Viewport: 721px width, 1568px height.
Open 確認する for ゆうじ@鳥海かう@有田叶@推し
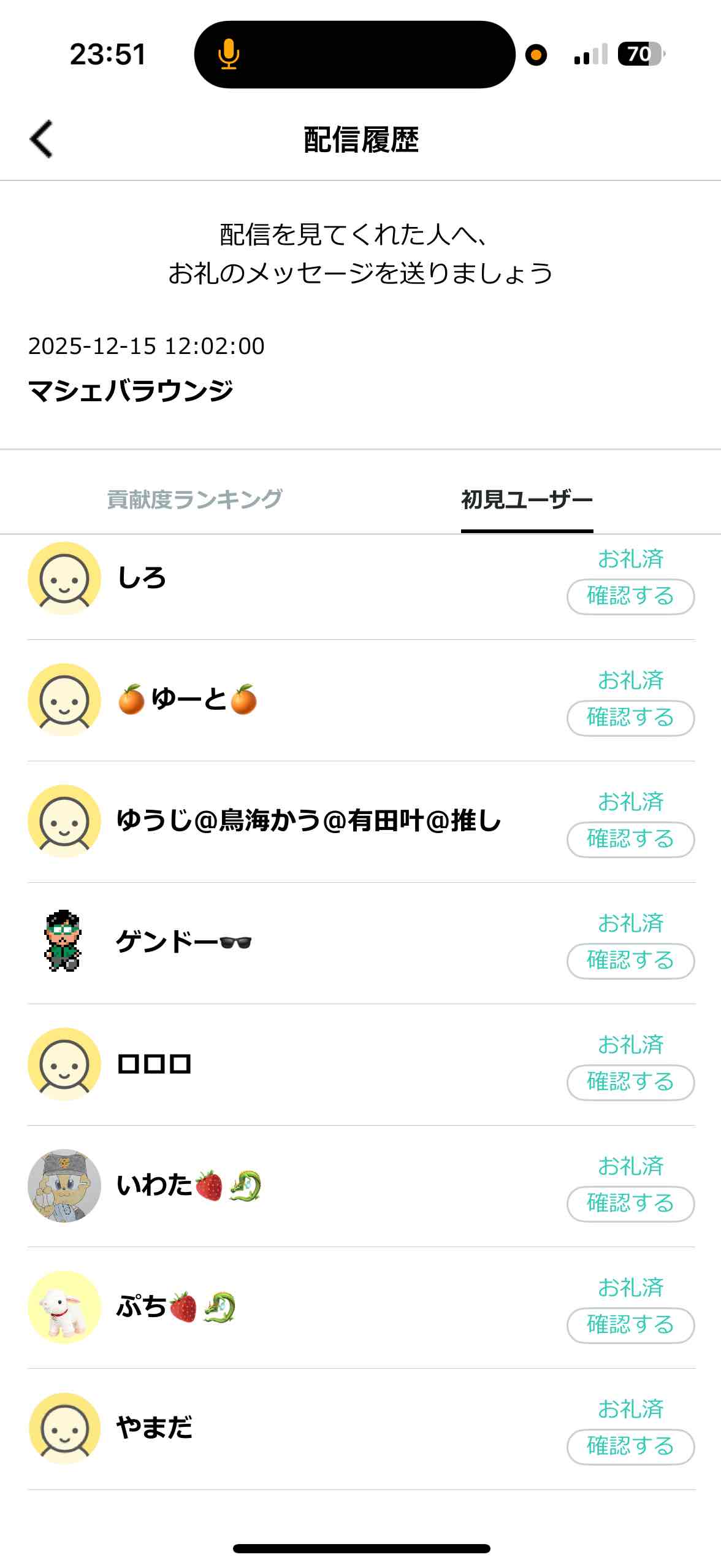point(630,839)
